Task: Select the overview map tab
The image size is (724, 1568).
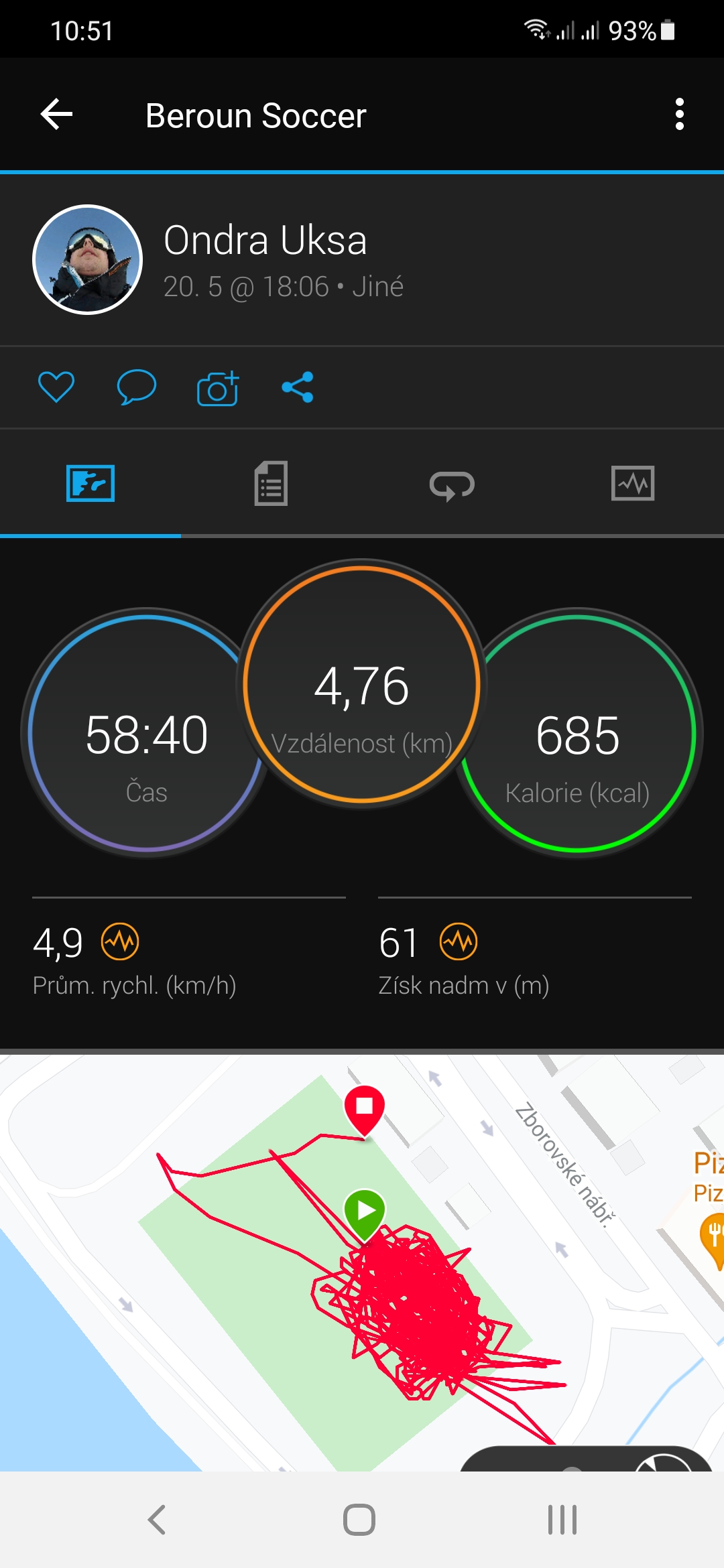Action: coord(90,483)
